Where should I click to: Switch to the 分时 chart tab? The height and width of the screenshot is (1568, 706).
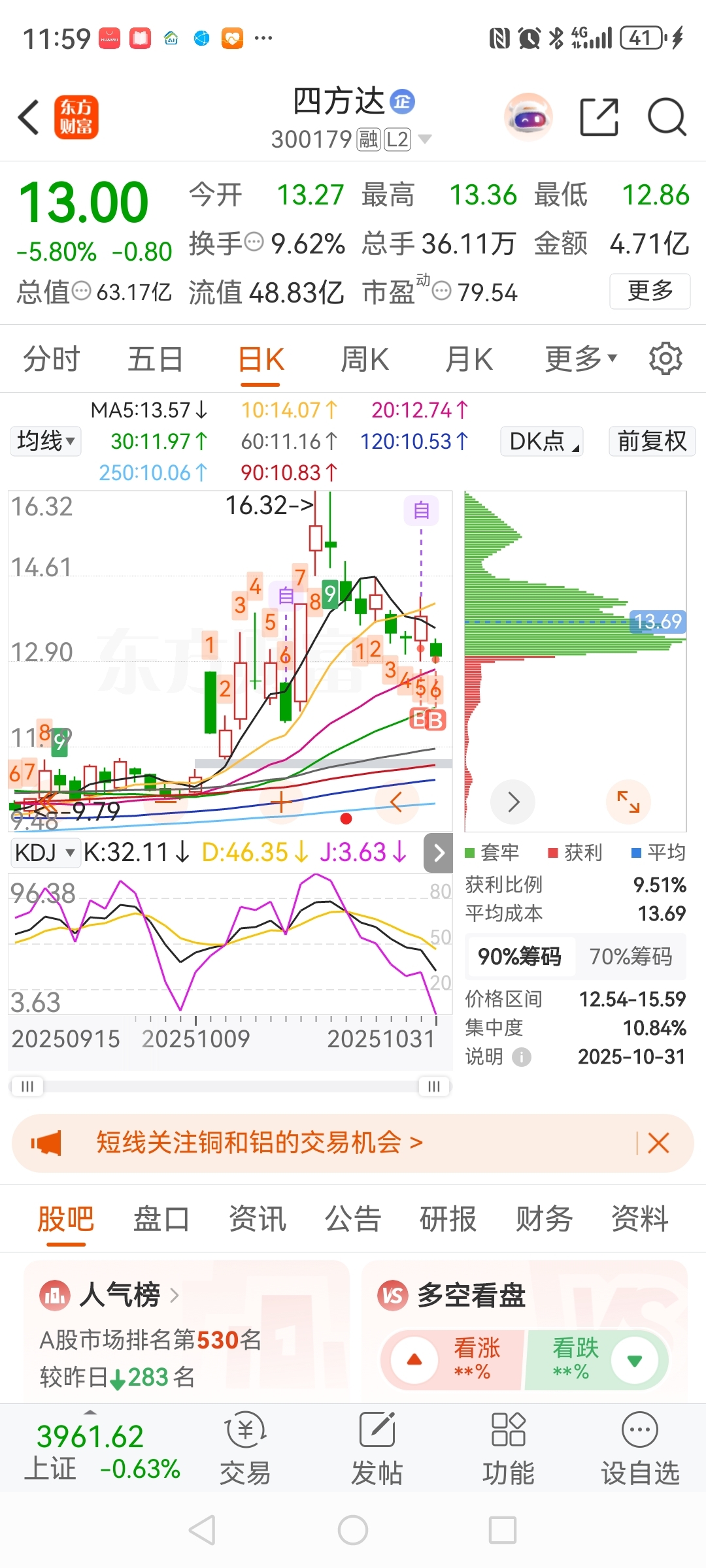(x=51, y=359)
